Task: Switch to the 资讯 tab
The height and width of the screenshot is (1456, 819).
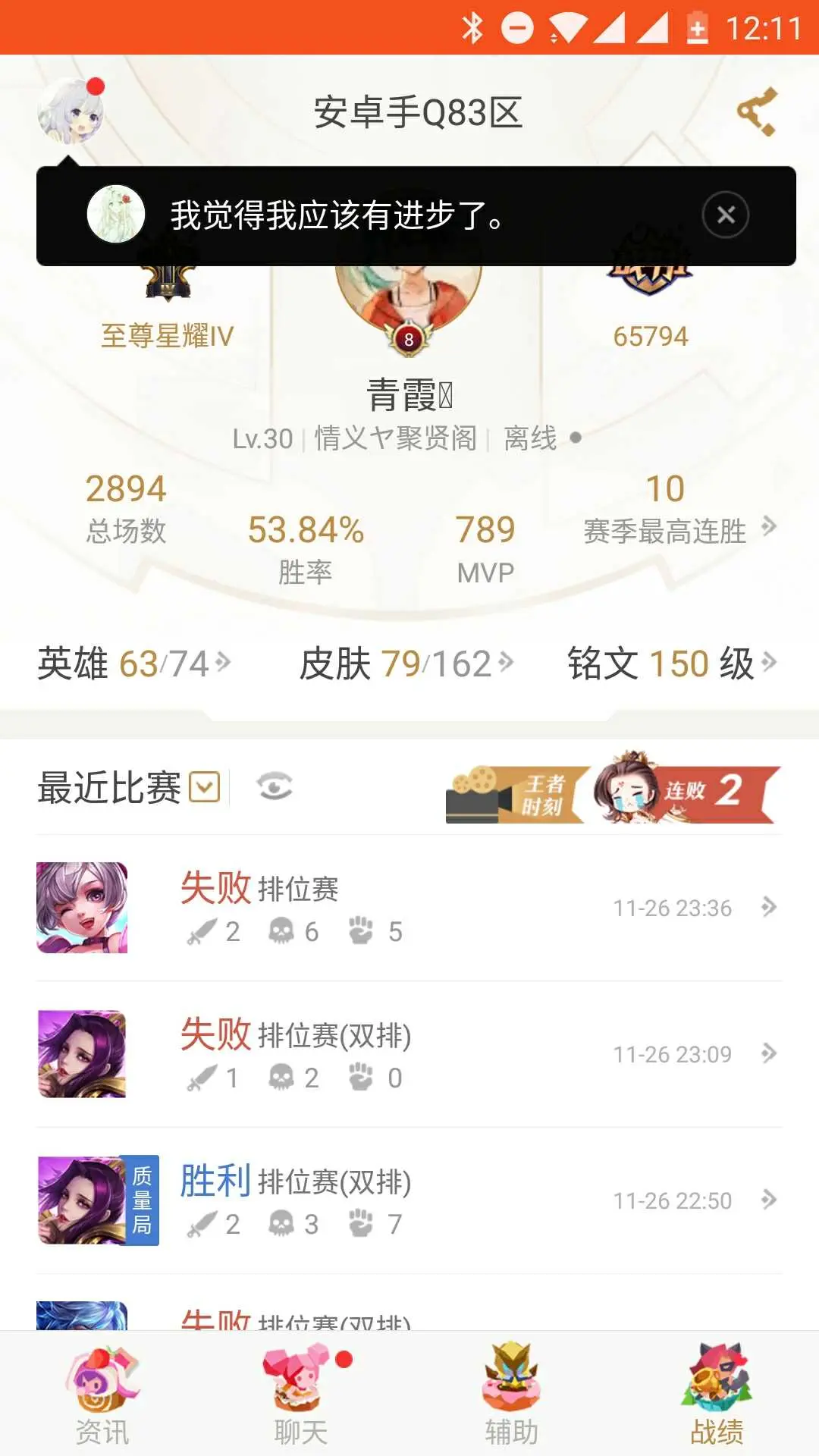Action: click(x=102, y=1395)
